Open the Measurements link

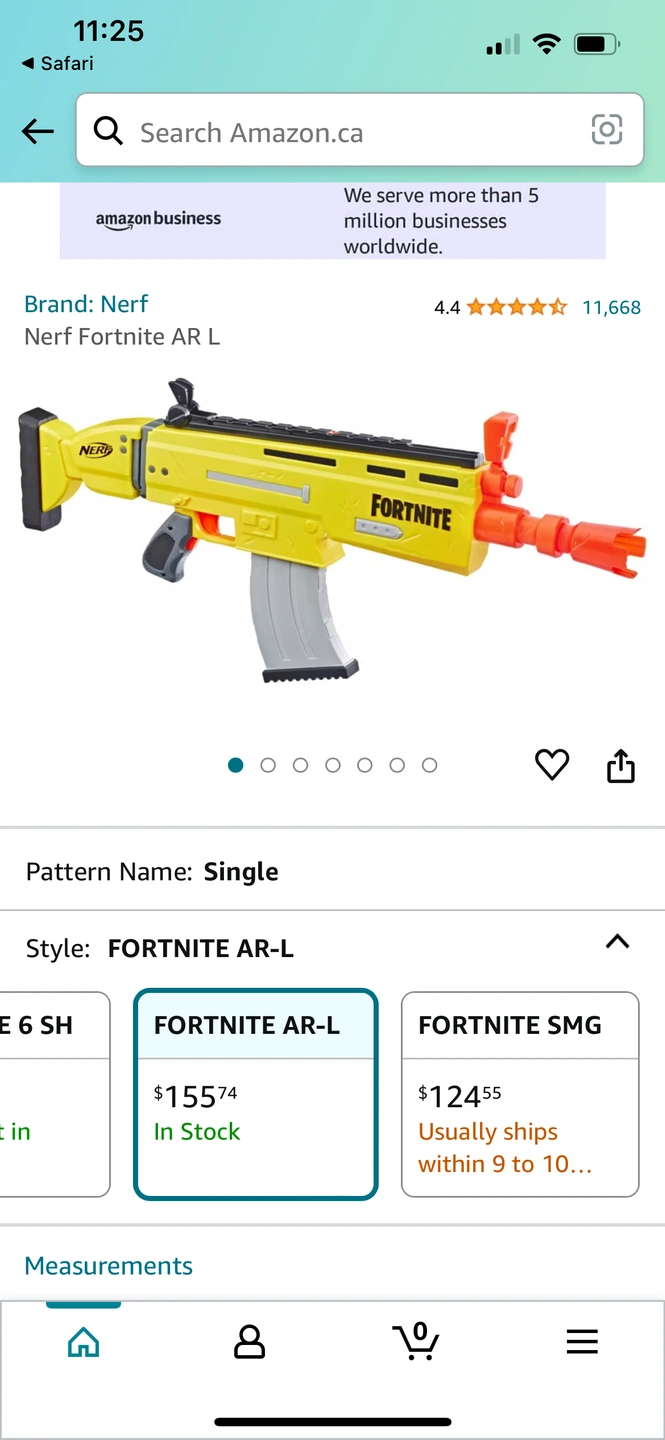click(109, 1266)
